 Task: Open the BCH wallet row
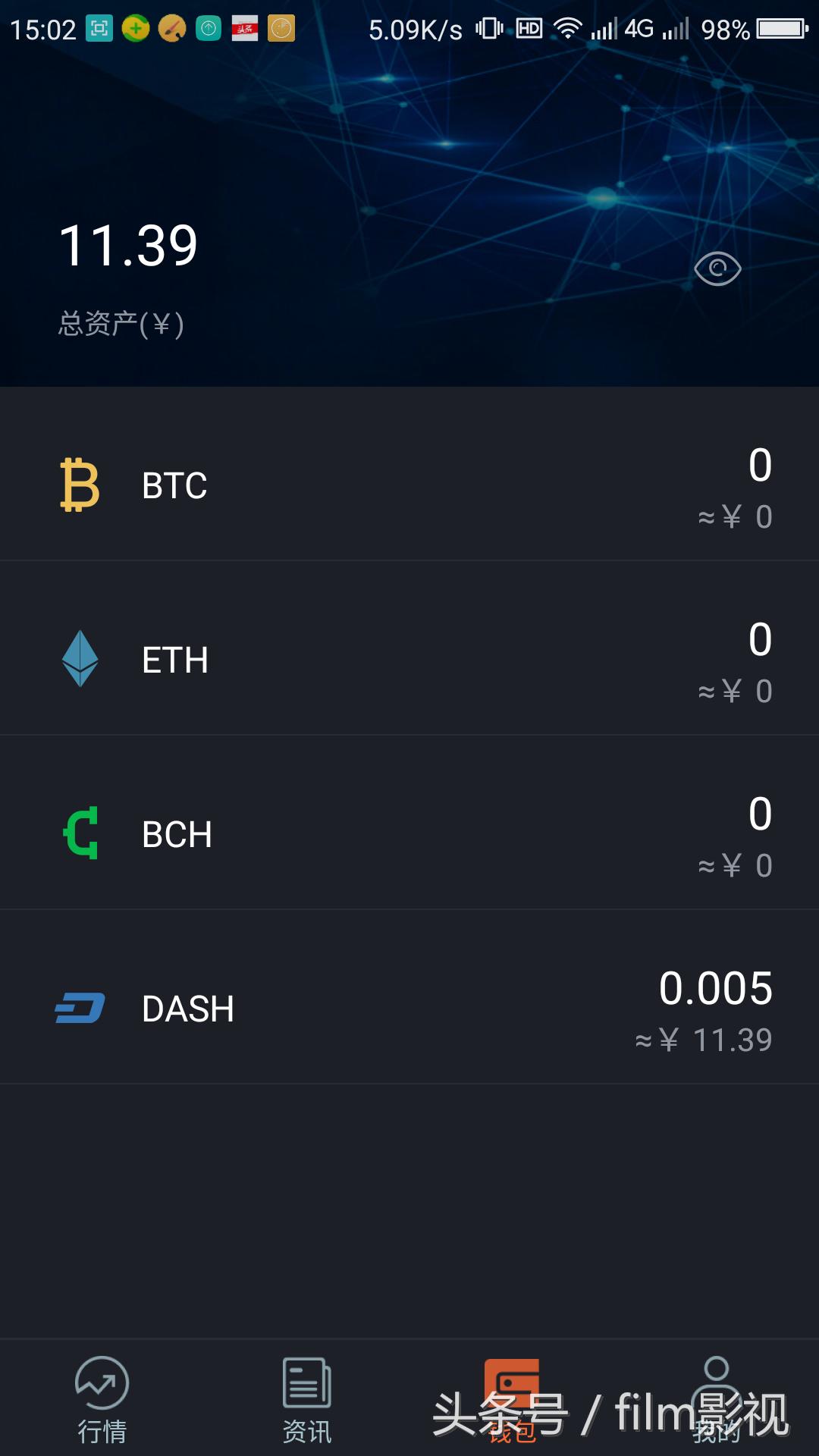tap(409, 834)
